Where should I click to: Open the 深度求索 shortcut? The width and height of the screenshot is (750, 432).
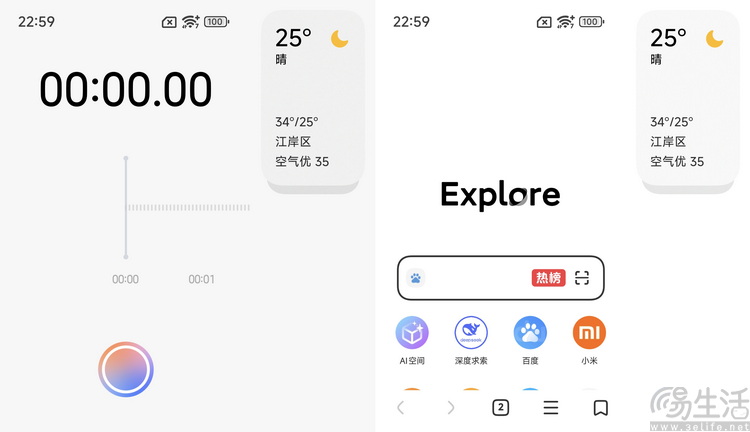coord(471,333)
